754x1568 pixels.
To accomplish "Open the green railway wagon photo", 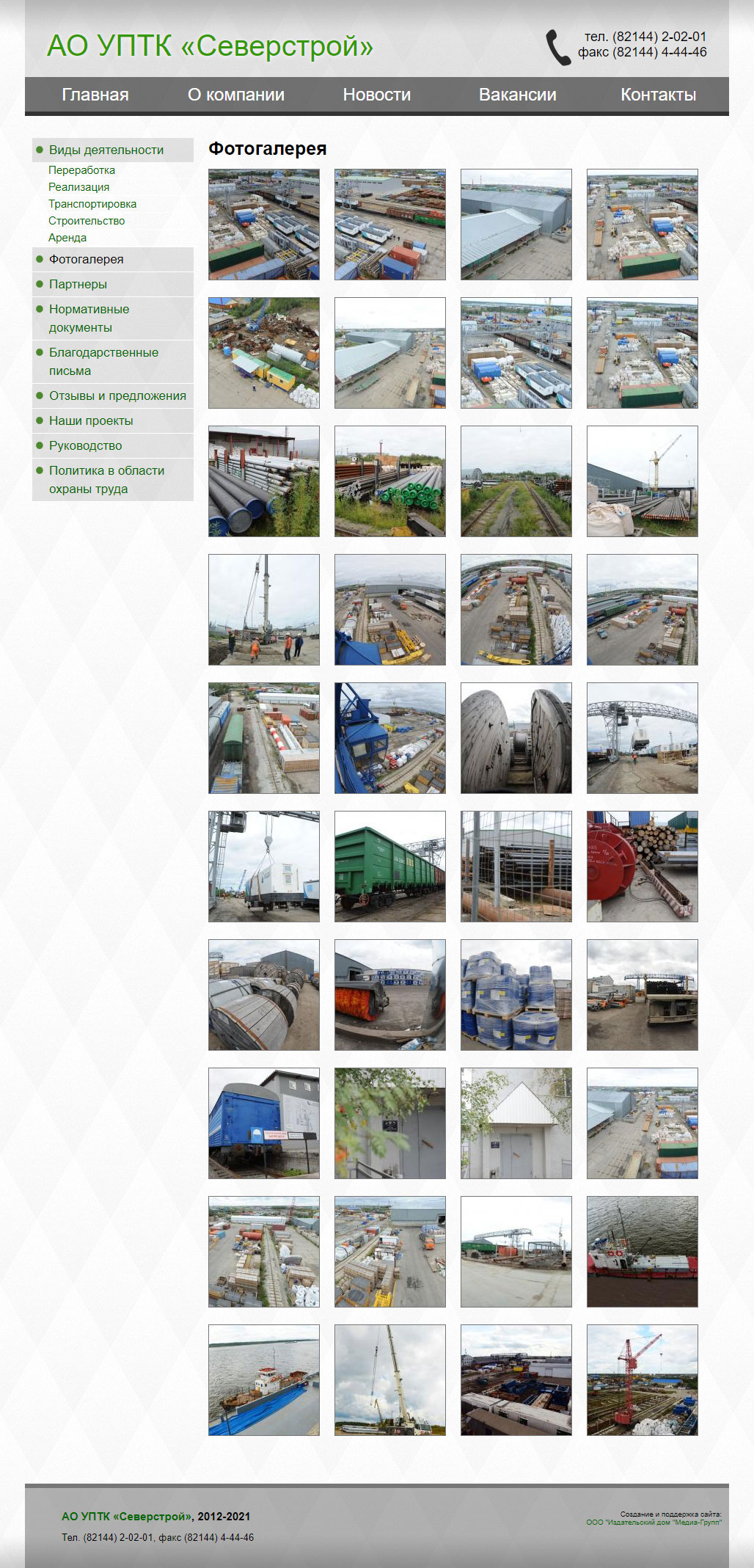I will pos(390,867).
